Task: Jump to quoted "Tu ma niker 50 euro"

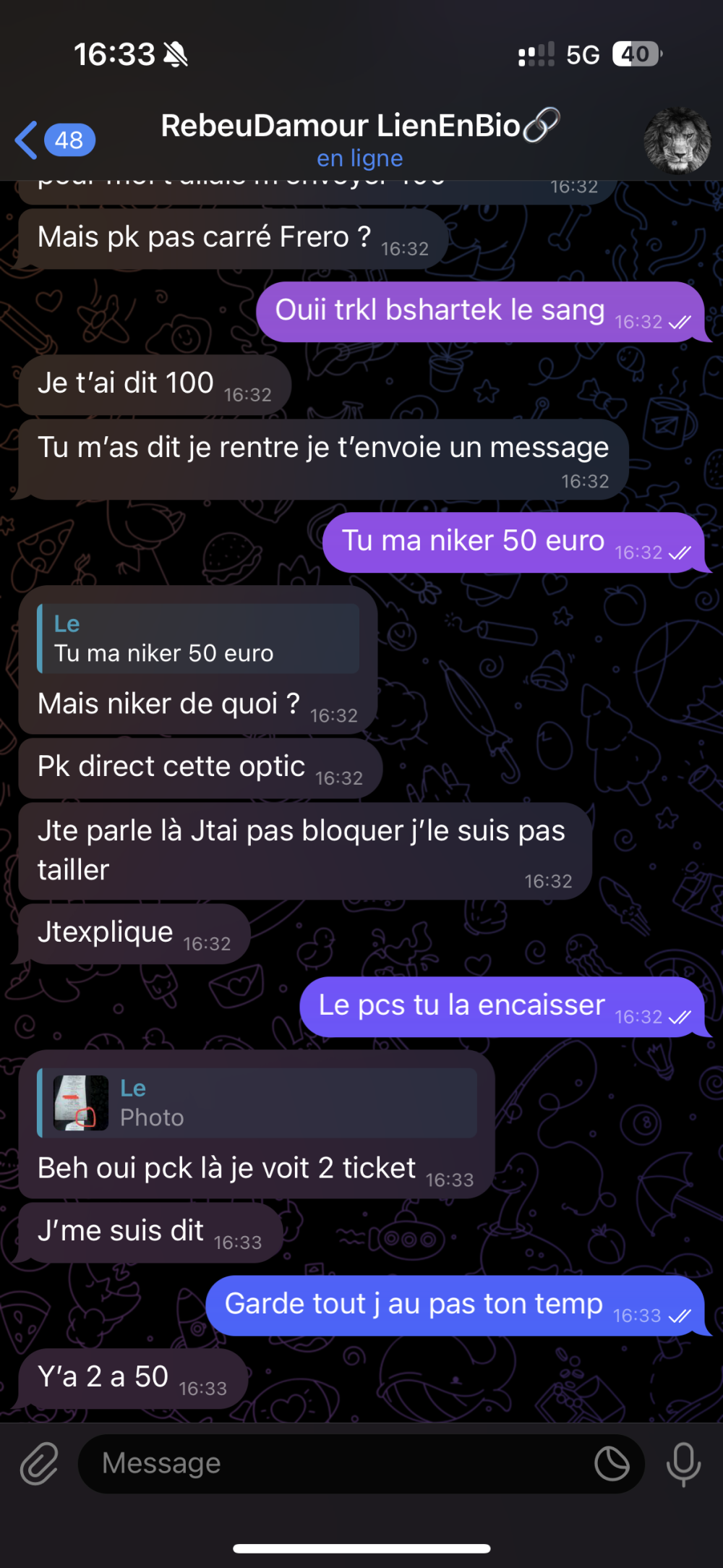Action: pyautogui.click(x=198, y=639)
